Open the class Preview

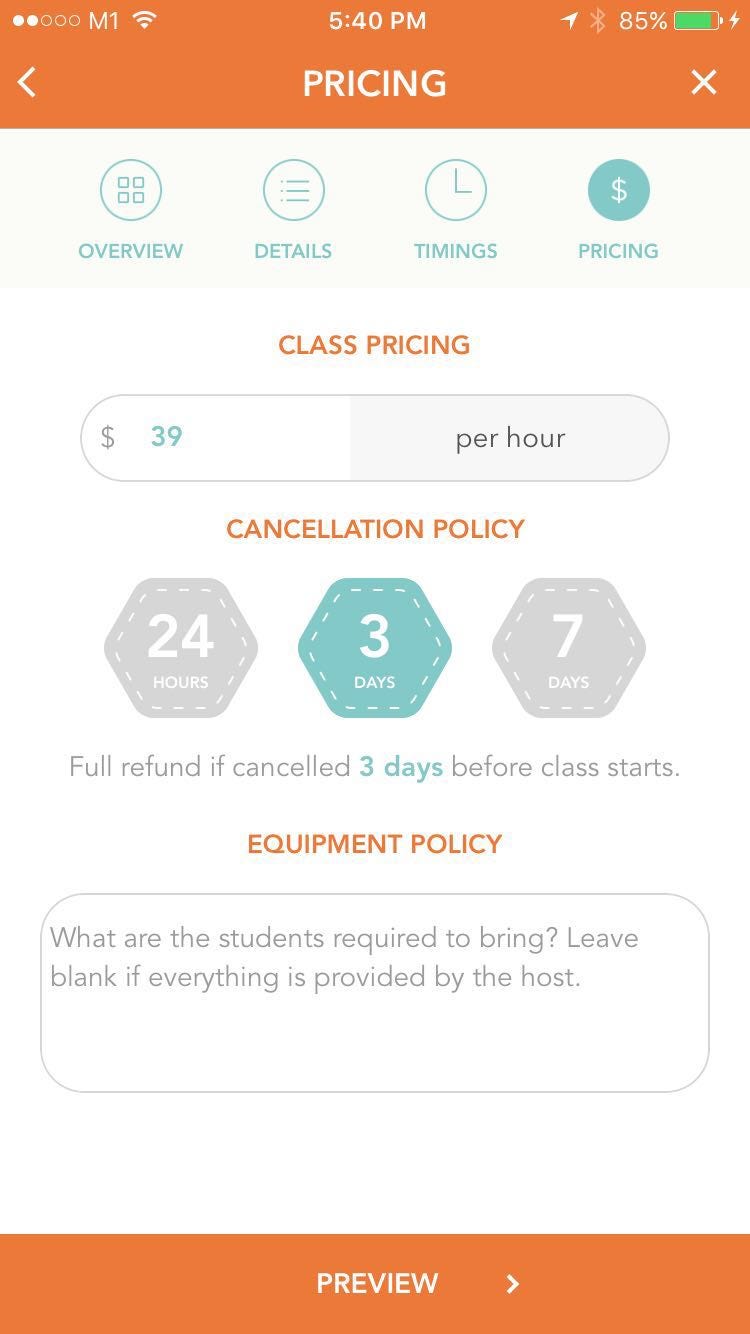375,1284
